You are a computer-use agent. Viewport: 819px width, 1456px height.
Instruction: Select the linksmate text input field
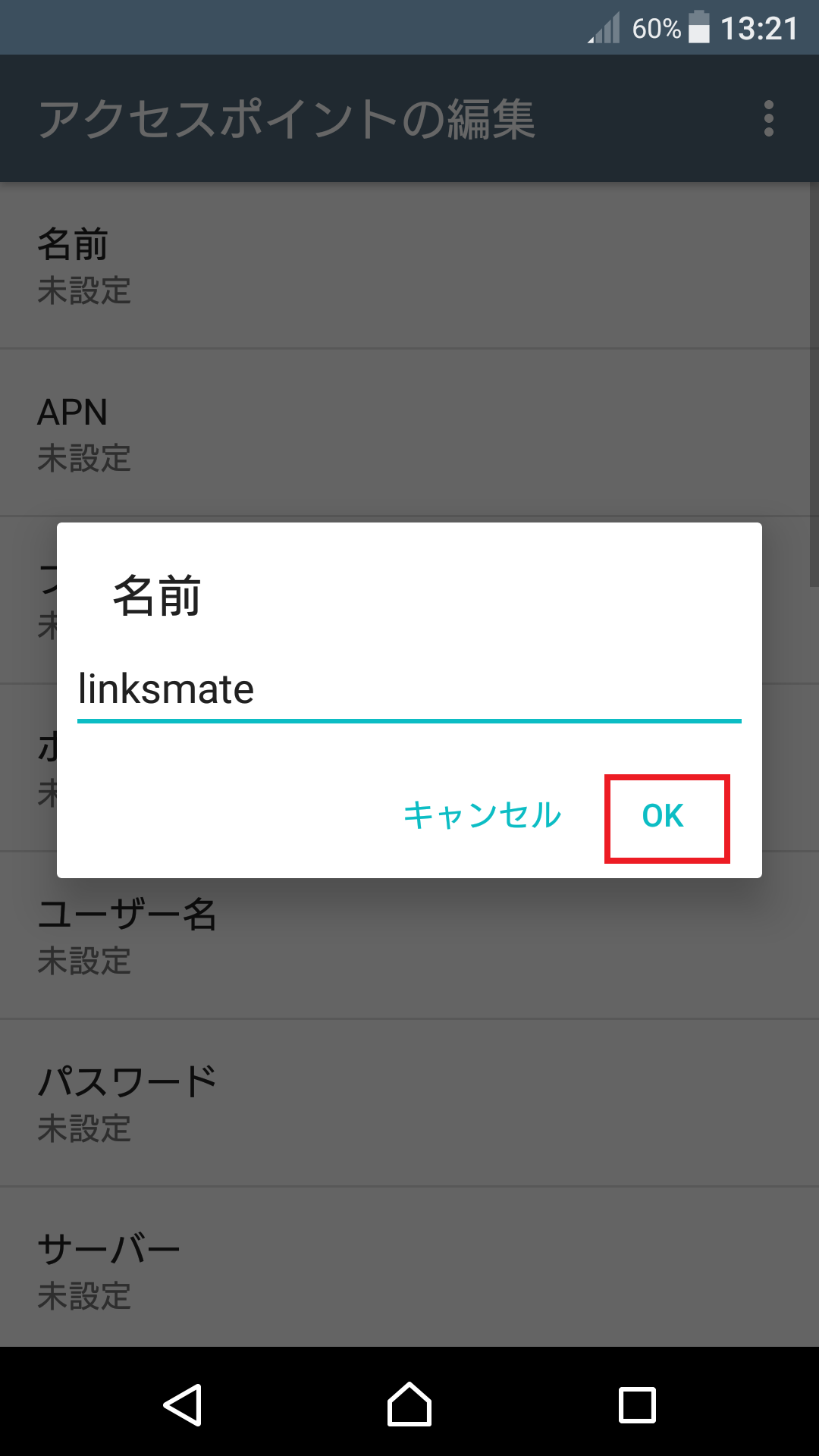point(409,690)
